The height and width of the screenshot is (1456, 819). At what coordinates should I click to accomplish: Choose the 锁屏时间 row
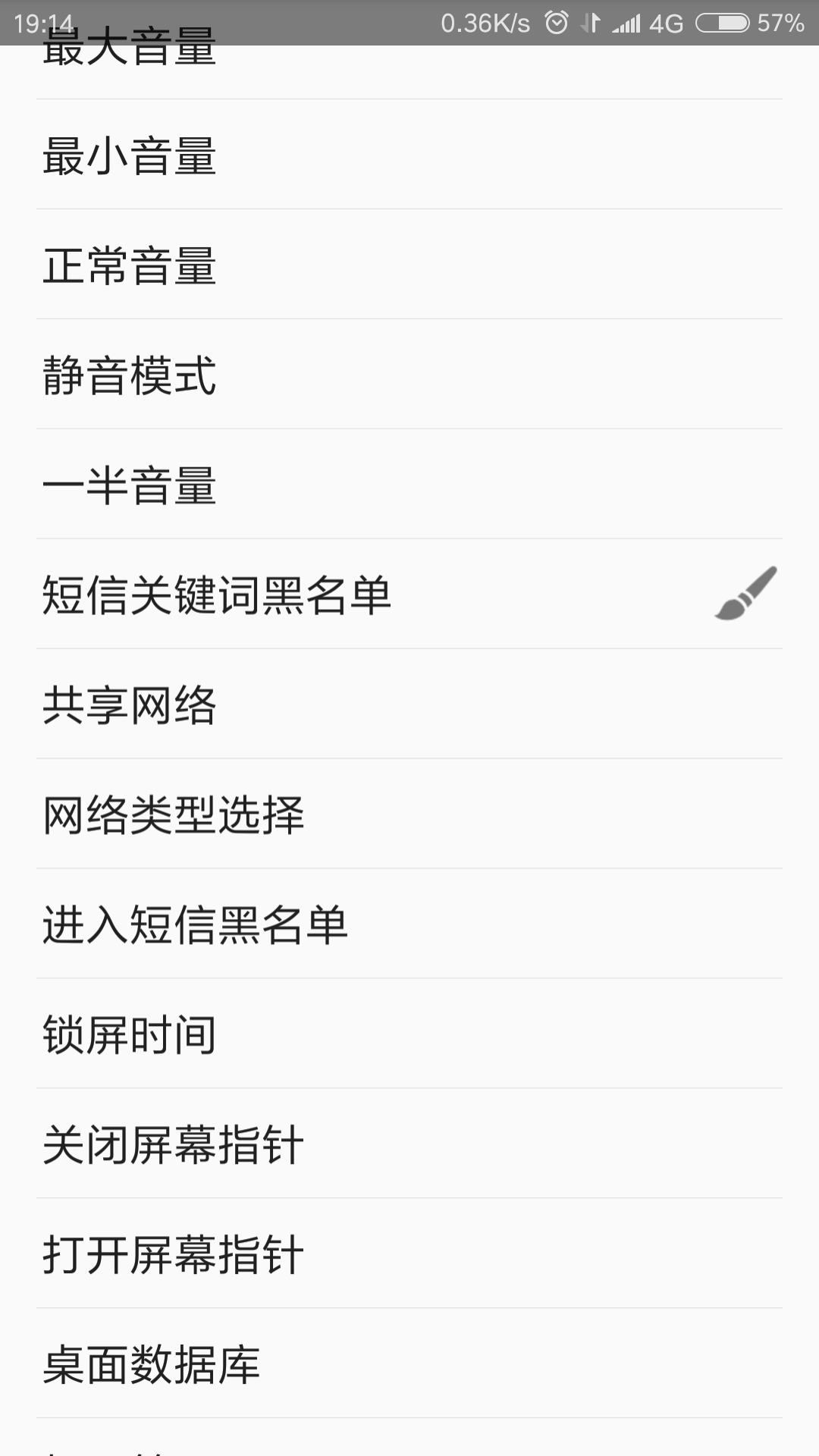(x=129, y=1035)
